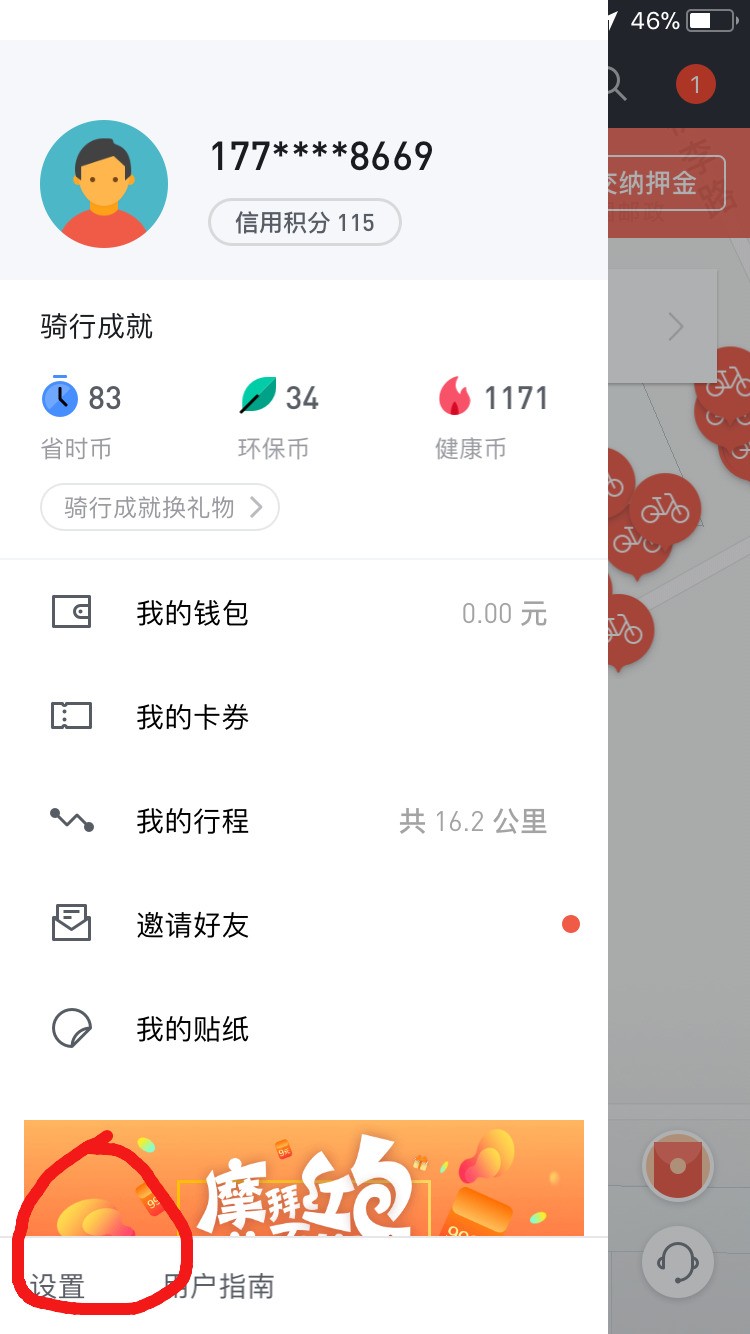This screenshot has width=750, height=1334.
Task: Click the 交纳押金 button
Action: (x=670, y=182)
